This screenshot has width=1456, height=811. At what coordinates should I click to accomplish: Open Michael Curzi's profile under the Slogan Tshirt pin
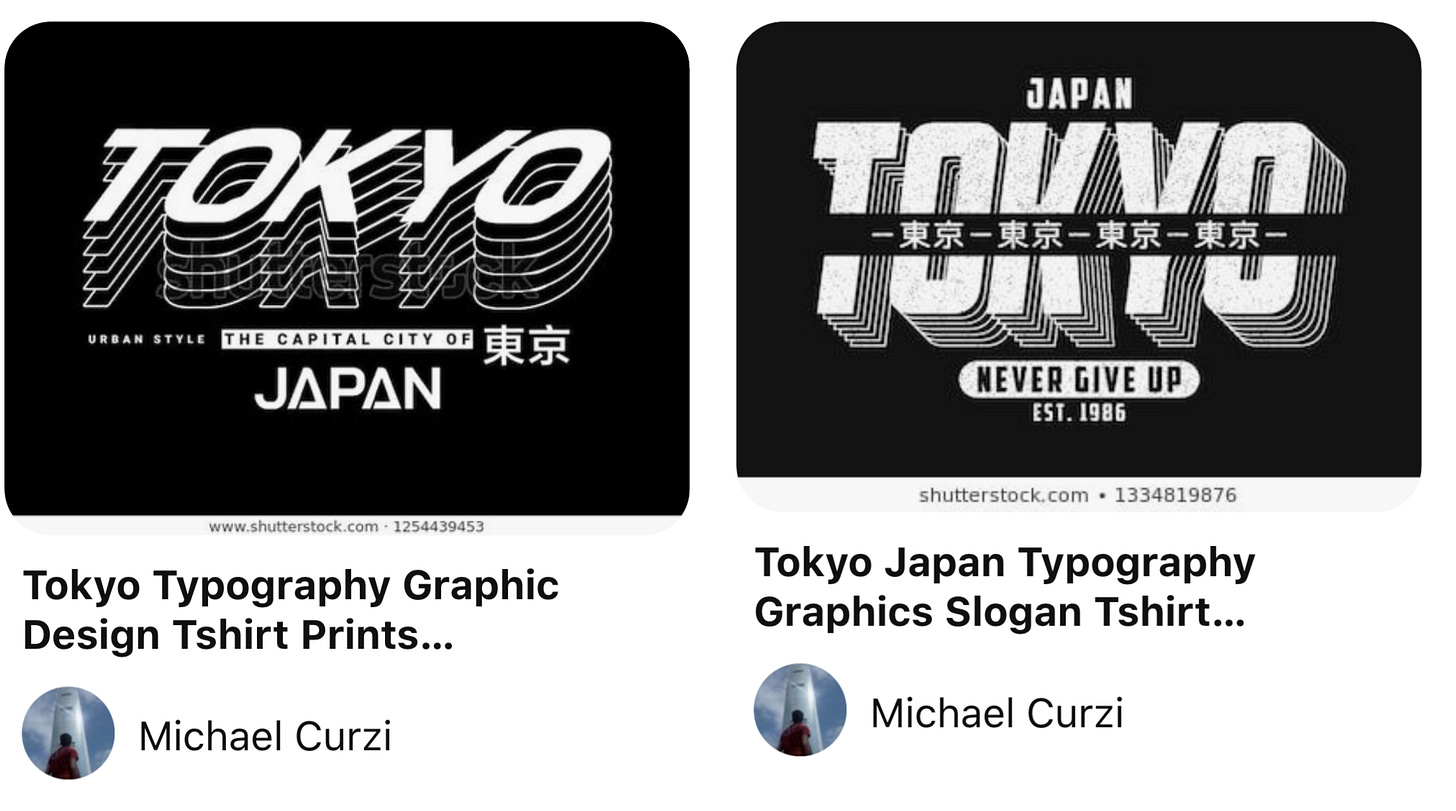(x=996, y=714)
